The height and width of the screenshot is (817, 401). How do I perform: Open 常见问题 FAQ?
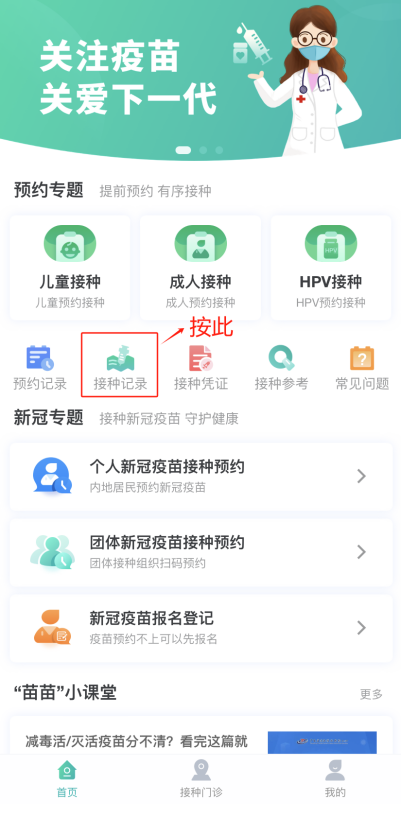point(362,367)
